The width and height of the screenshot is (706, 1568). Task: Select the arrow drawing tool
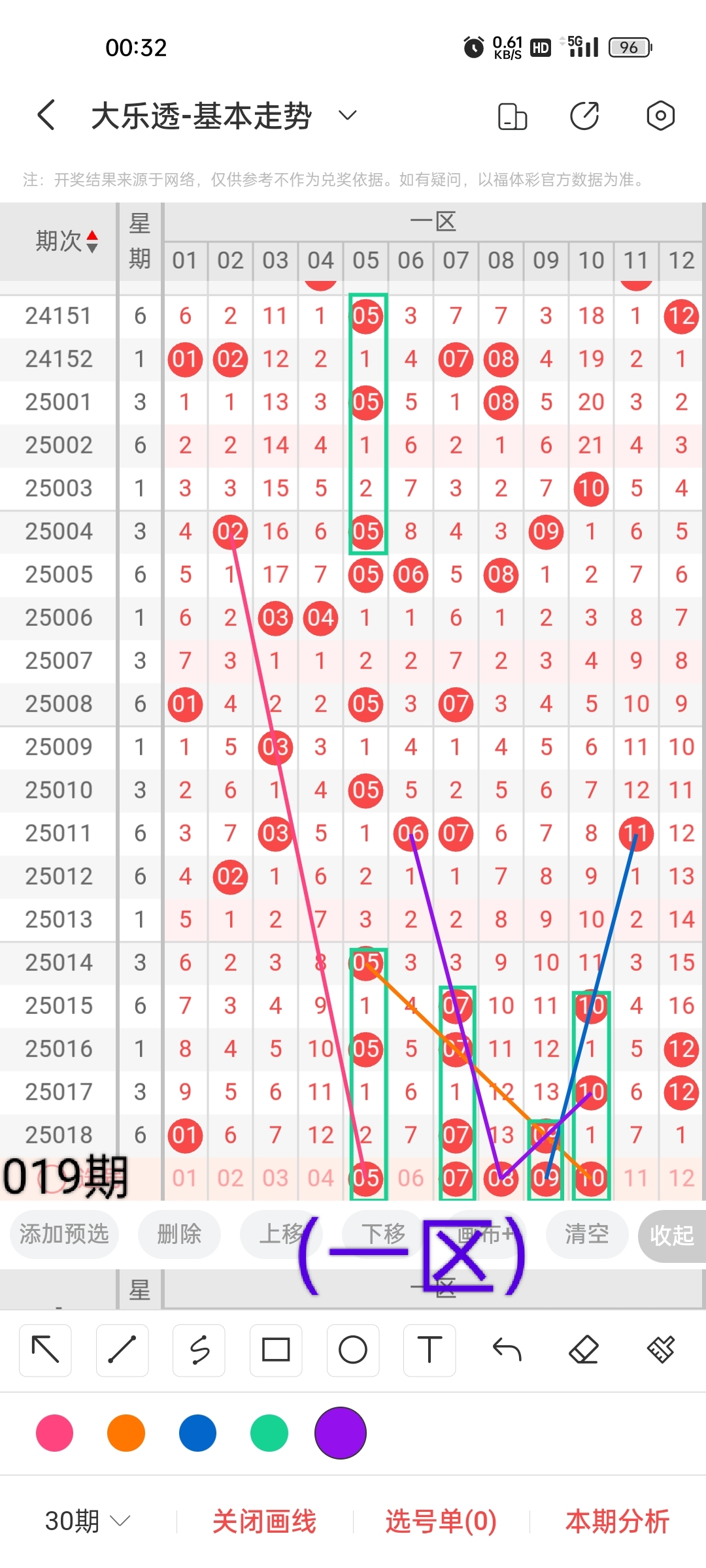(45, 1350)
